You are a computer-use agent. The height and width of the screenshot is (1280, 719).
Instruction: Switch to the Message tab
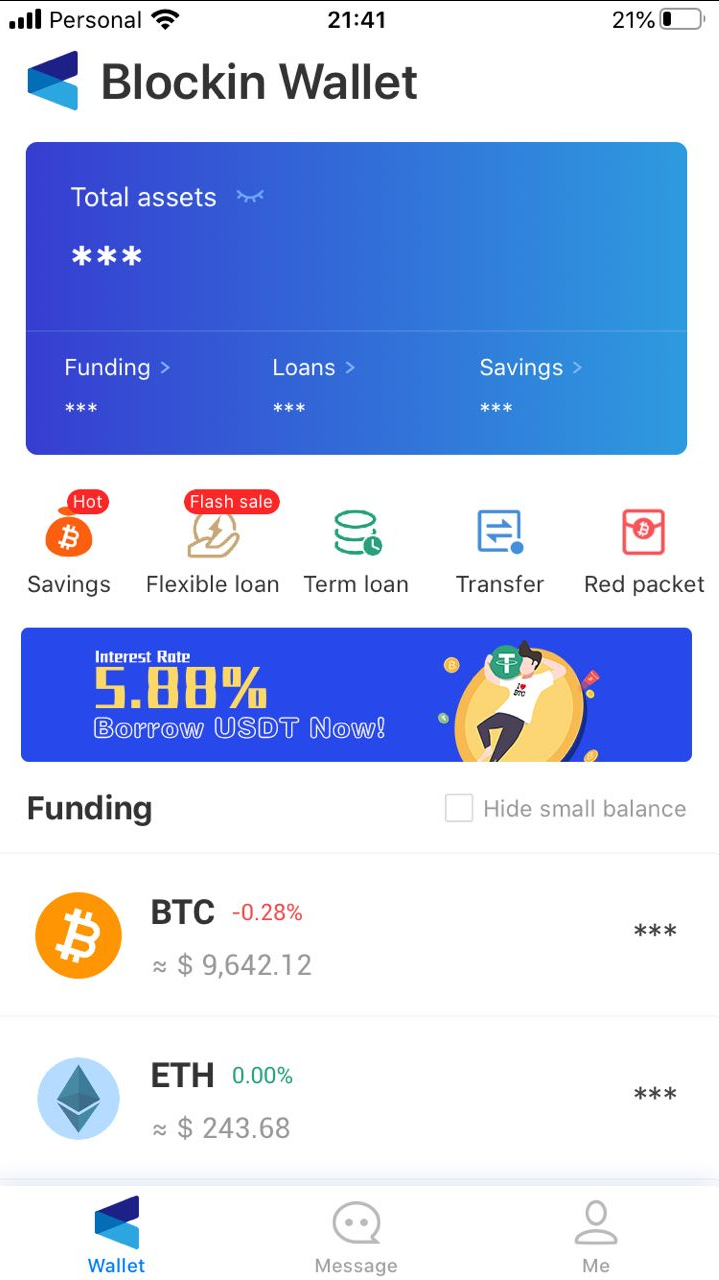(x=356, y=1235)
